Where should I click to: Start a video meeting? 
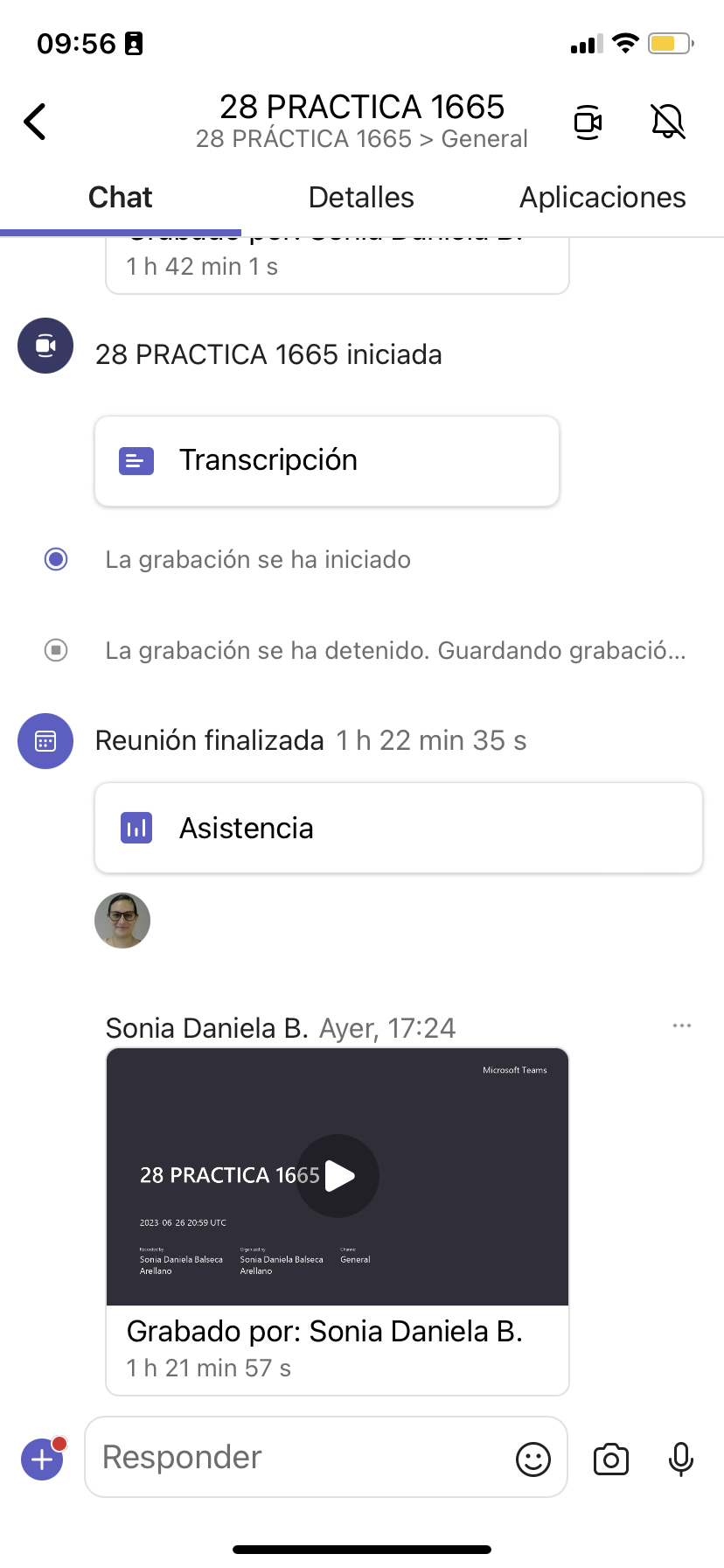(x=588, y=122)
